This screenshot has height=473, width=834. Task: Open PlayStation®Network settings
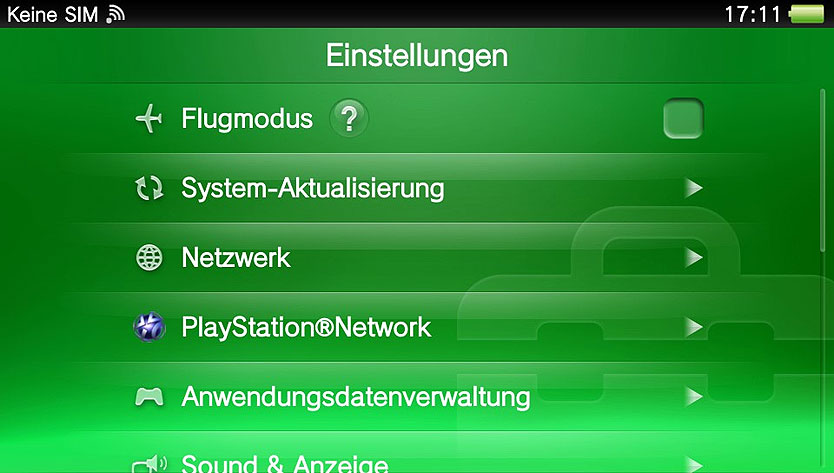click(x=306, y=327)
